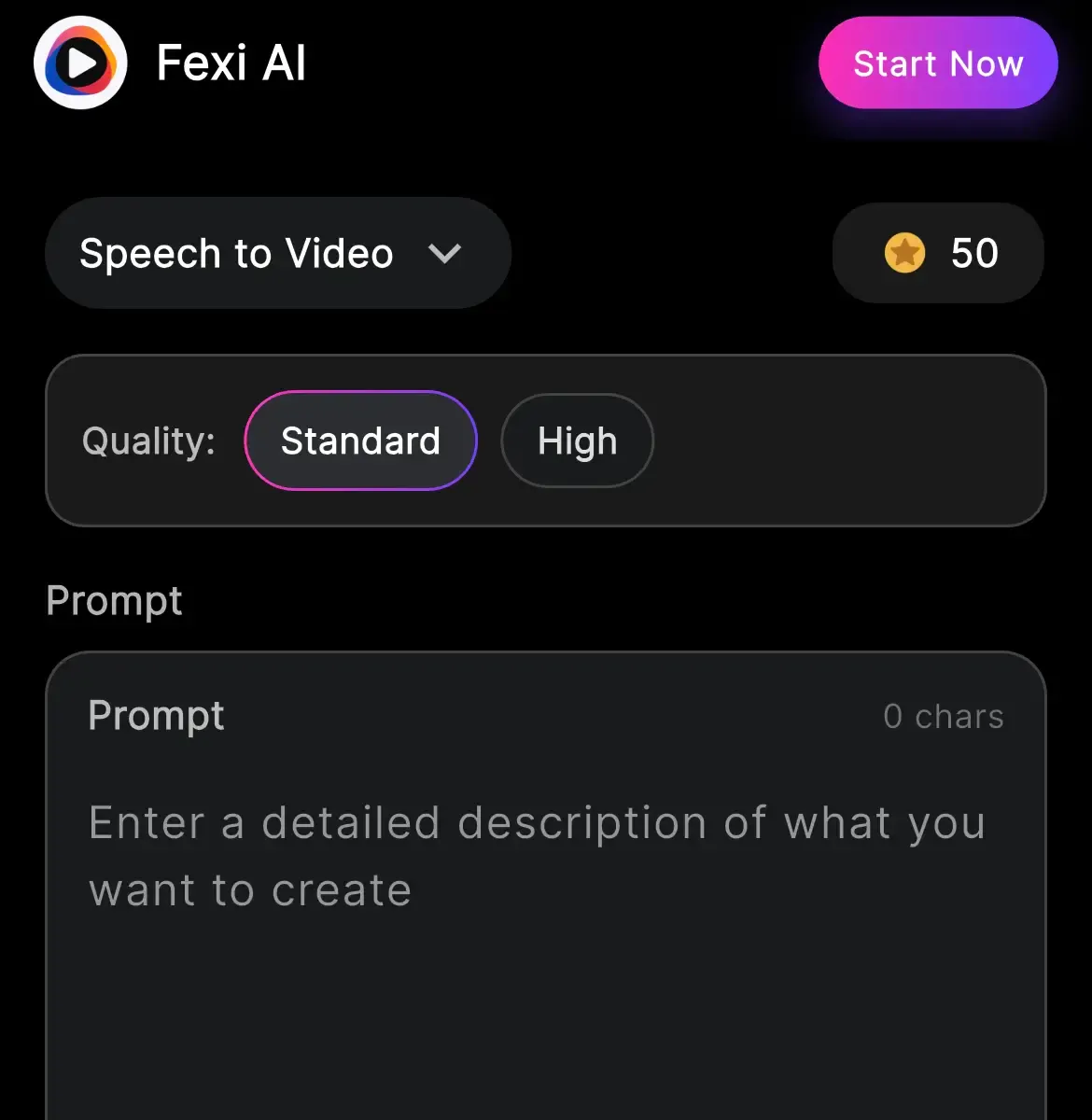Enable High quality mode
The width and height of the screenshot is (1092, 1120).
[576, 441]
